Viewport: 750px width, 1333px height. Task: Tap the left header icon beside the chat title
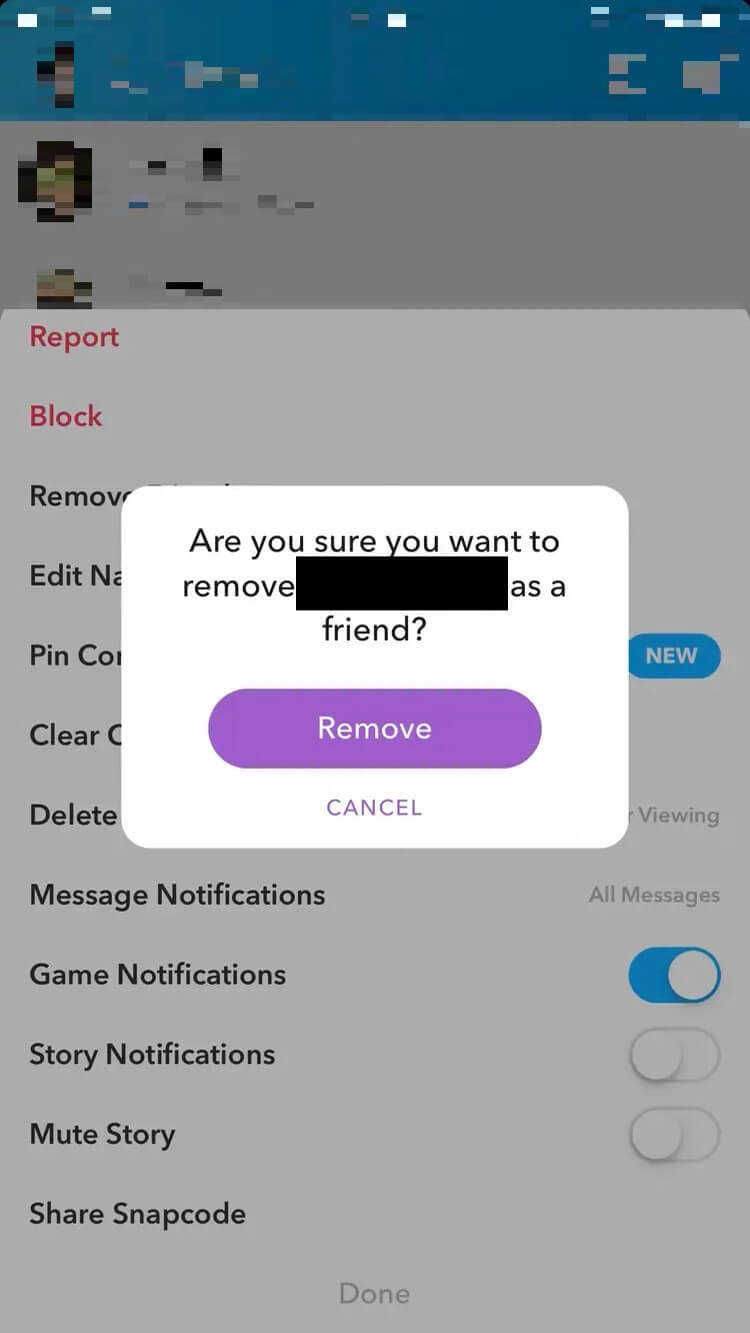[627, 75]
